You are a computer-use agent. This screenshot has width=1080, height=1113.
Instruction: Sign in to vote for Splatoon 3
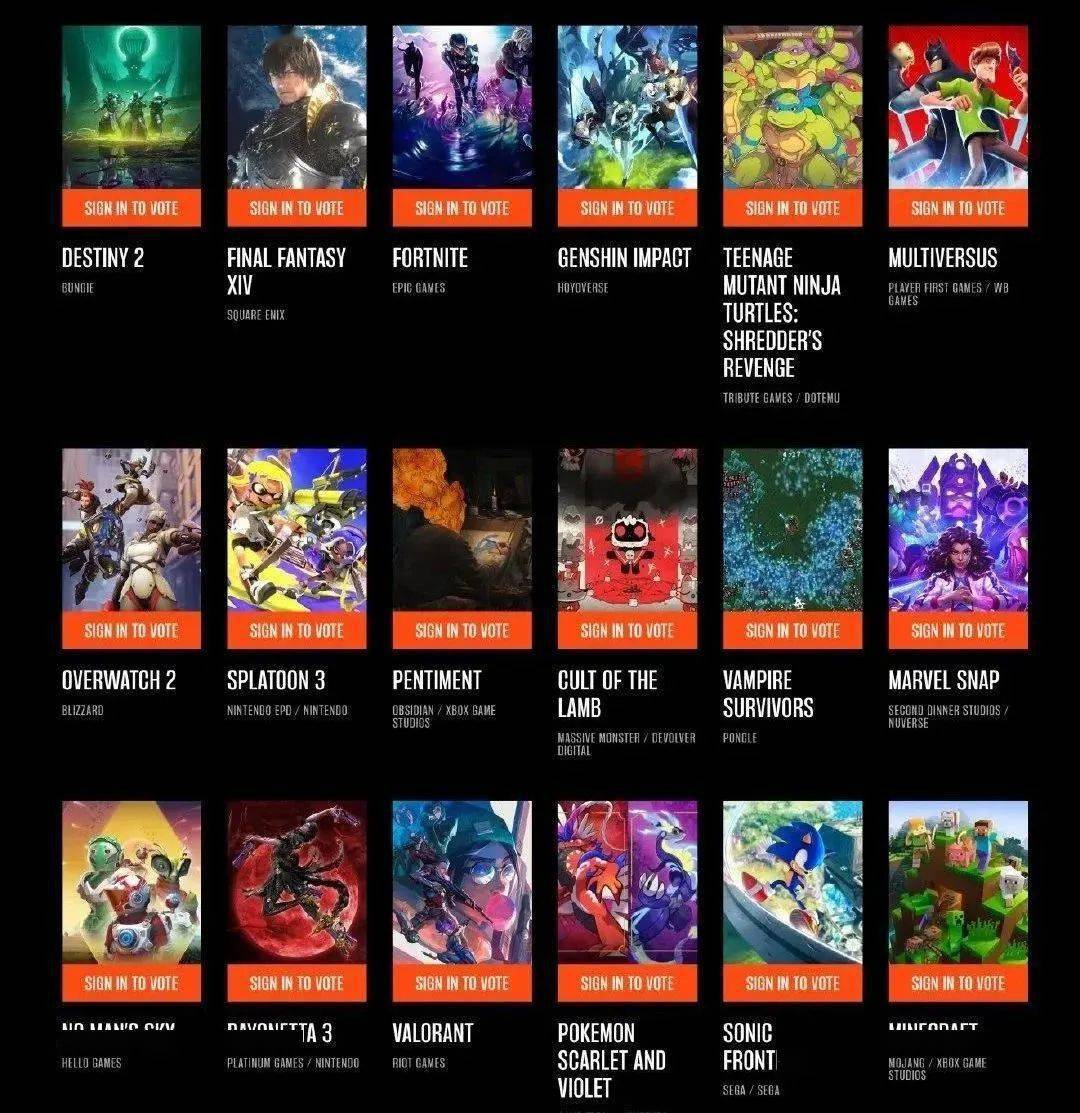(296, 630)
